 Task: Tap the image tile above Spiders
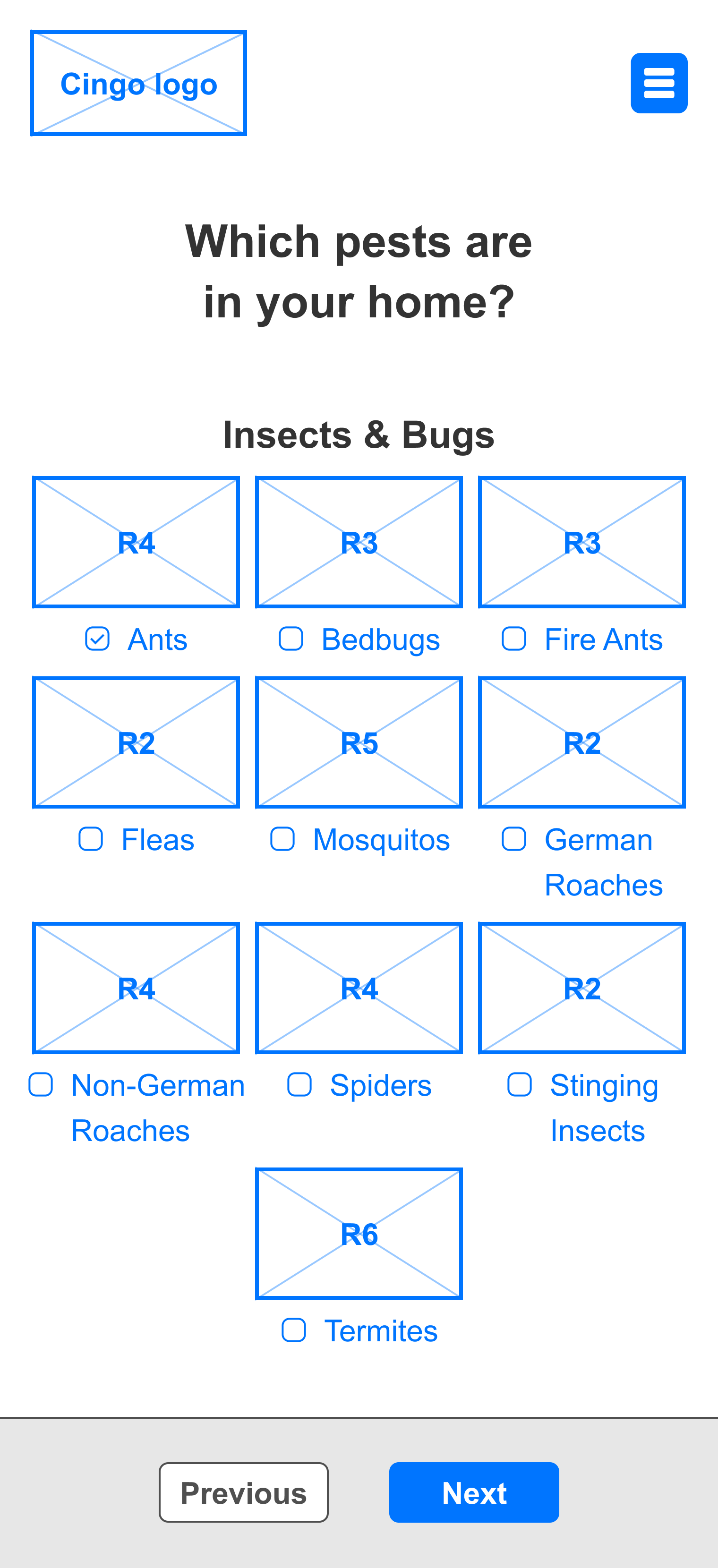click(359, 987)
